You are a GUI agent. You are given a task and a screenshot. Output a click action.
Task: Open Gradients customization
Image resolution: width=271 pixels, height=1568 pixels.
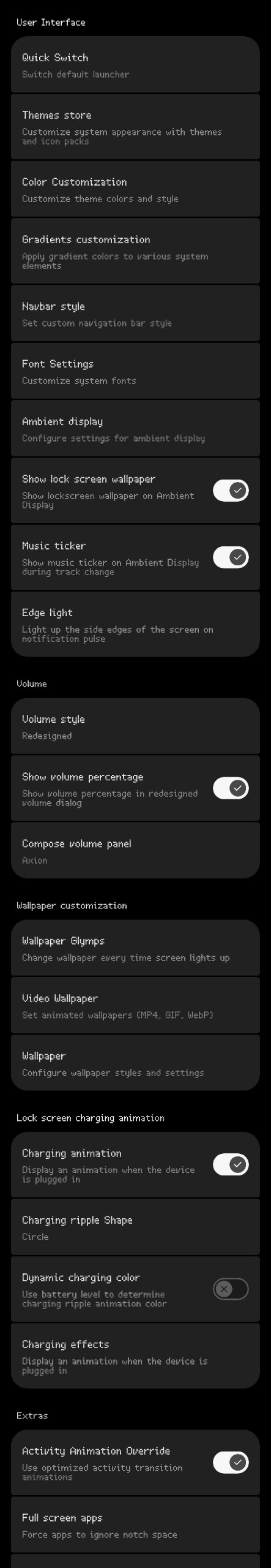pyautogui.click(x=135, y=251)
